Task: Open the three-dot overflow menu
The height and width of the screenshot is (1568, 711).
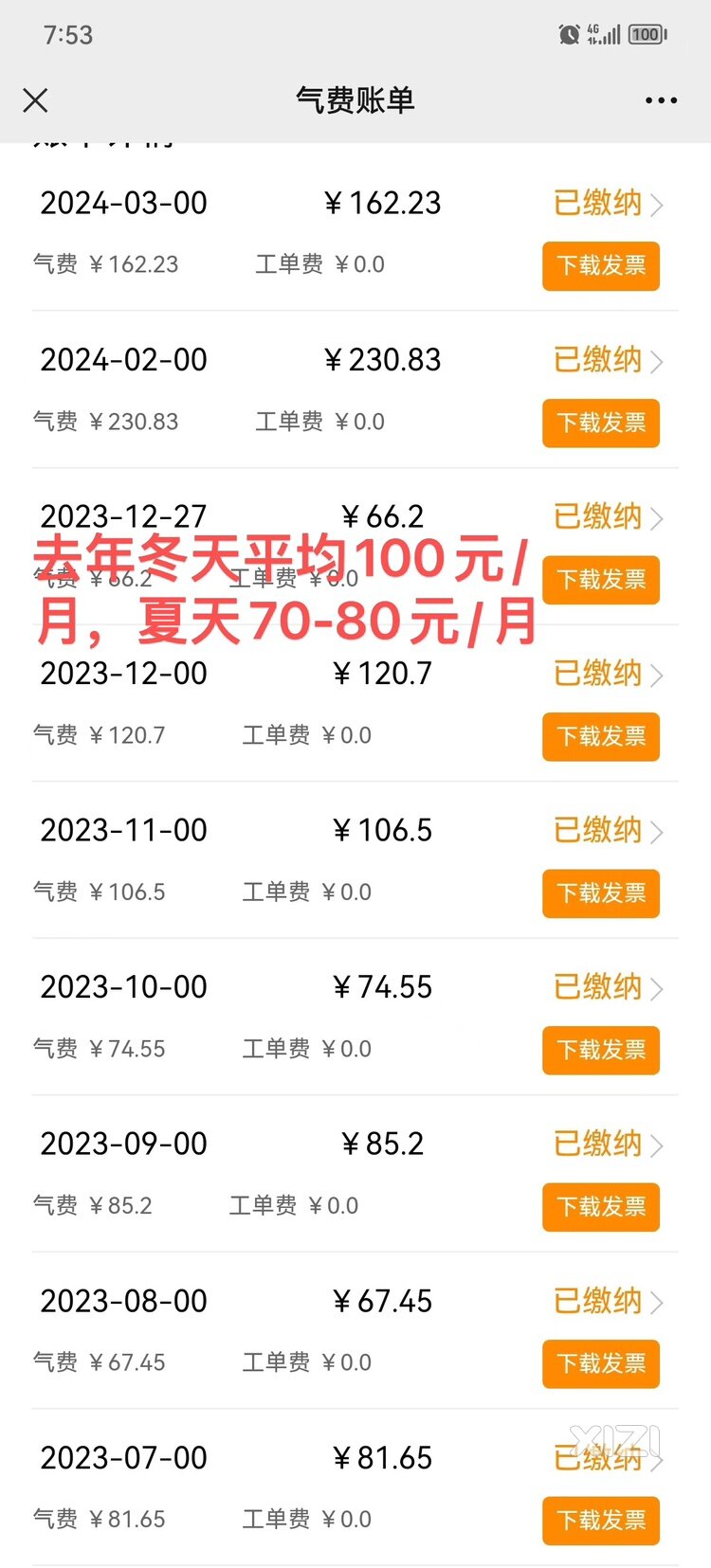Action: click(661, 100)
